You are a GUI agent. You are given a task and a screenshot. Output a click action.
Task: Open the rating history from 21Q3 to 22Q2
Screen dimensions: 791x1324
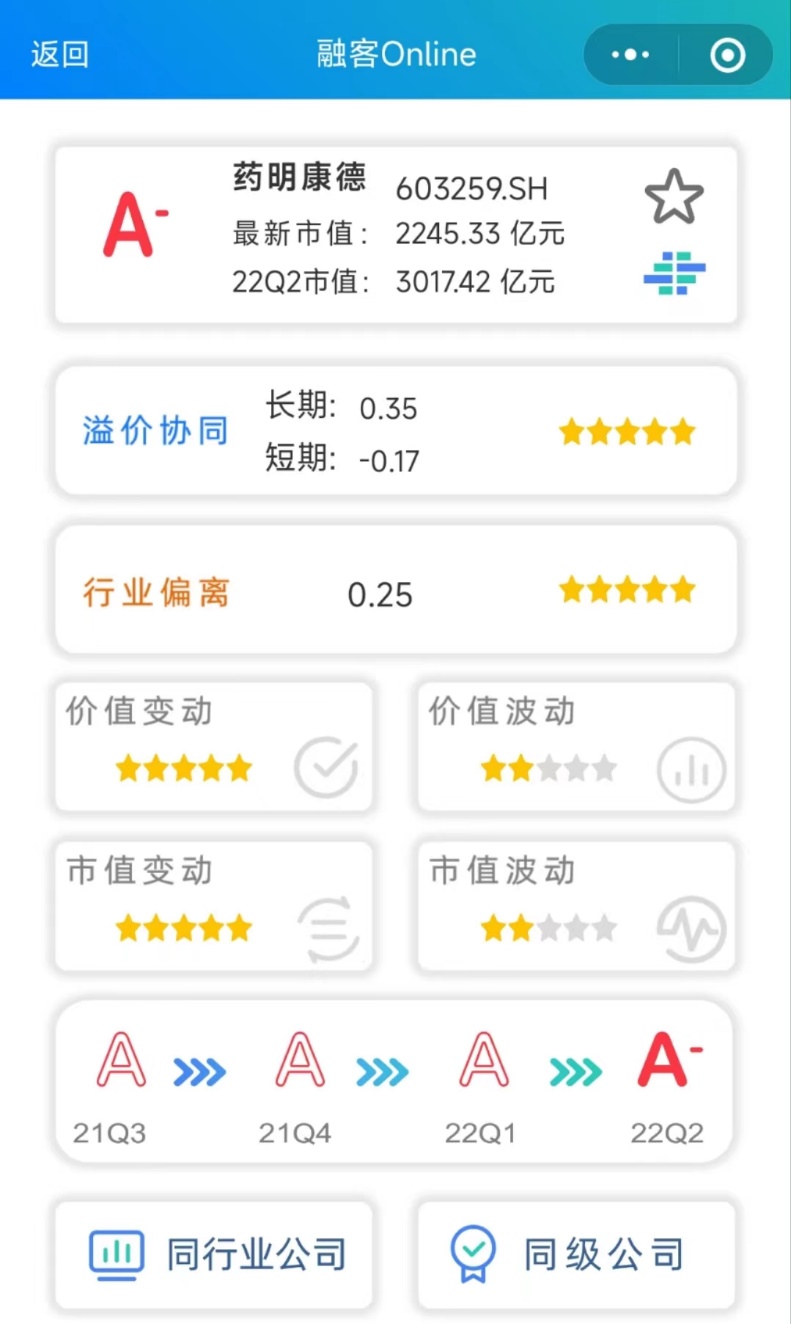pyautogui.click(x=394, y=1082)
